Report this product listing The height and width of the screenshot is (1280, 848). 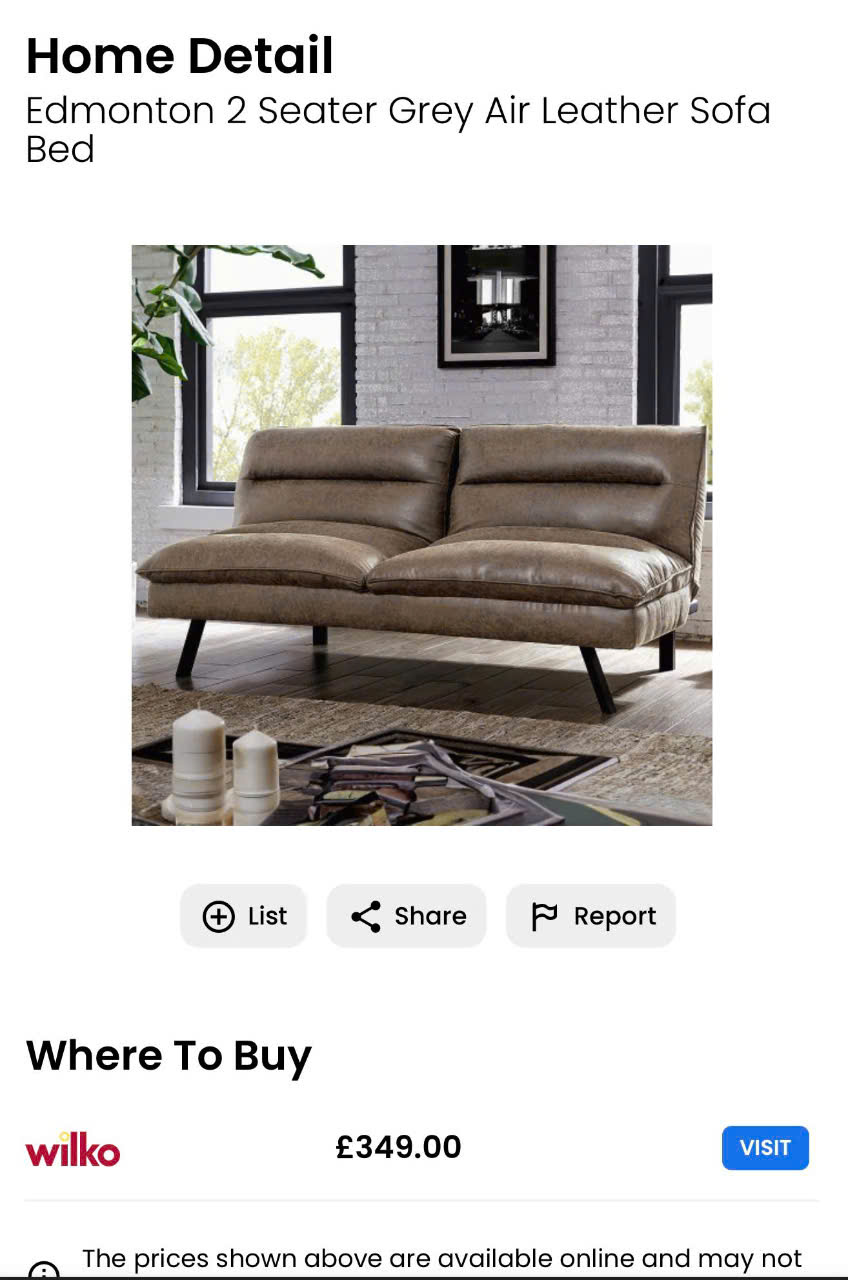[x=591, y=916]
